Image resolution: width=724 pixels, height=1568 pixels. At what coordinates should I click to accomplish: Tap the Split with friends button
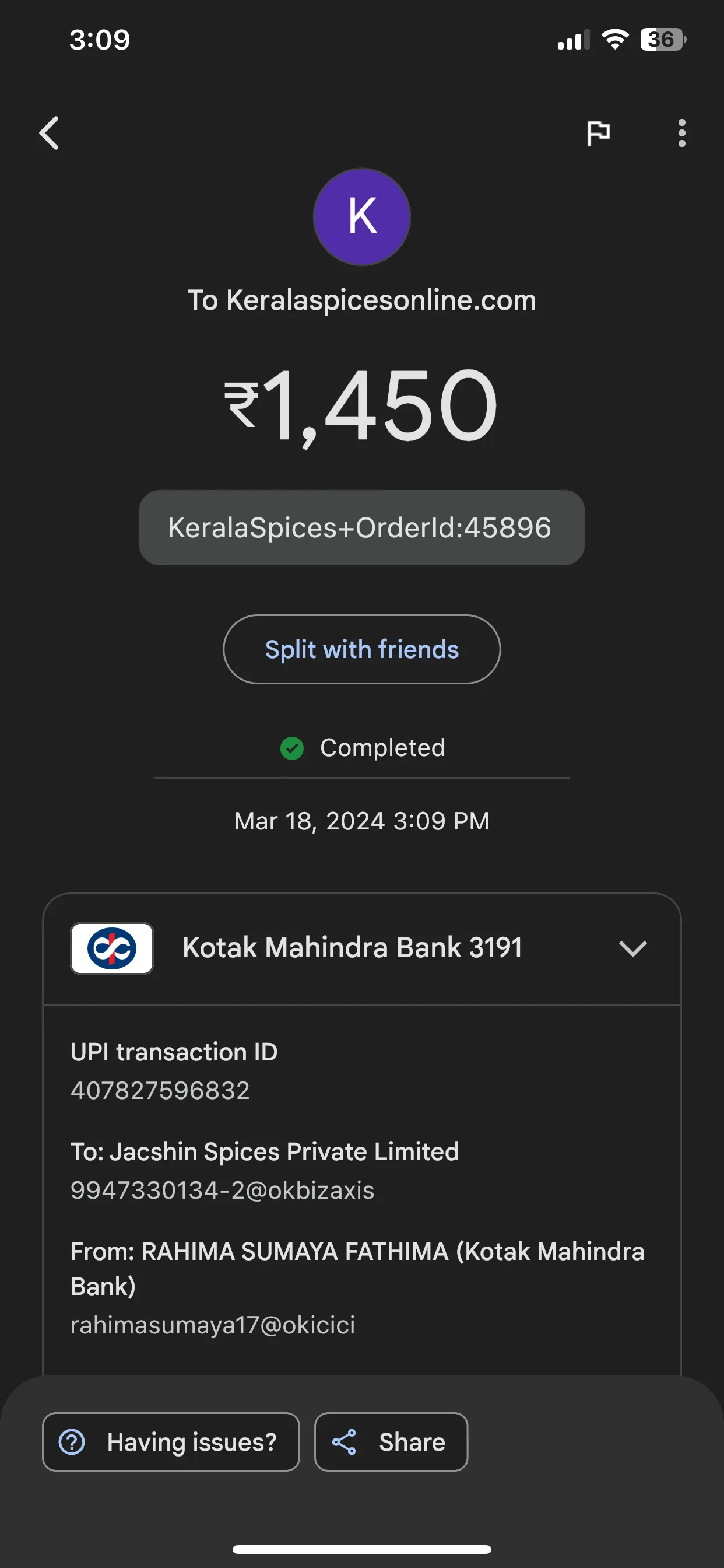tap(362, 649)
